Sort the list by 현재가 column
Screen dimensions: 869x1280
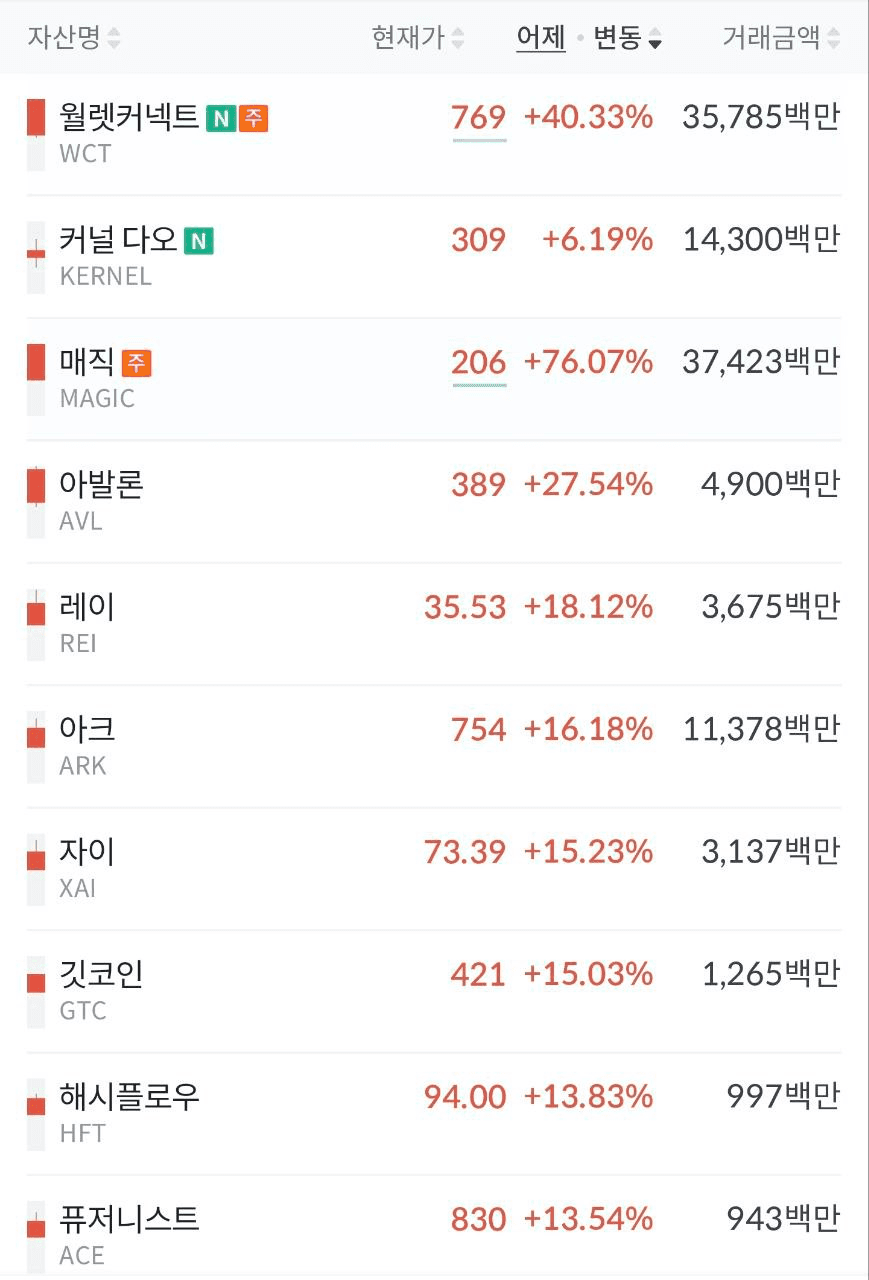coord(417,38)
